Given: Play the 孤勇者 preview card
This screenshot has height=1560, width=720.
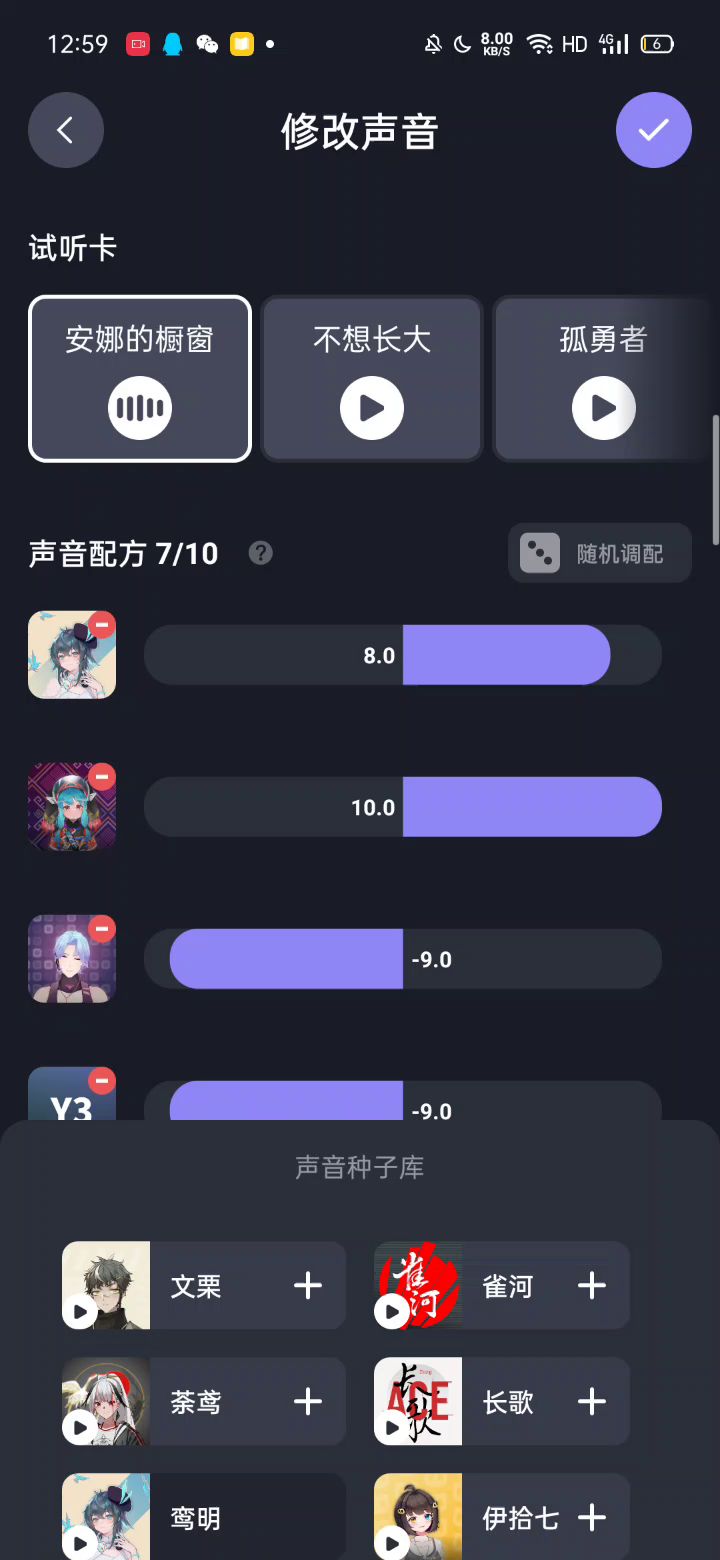Looking at the screenshot, I should click(x=603, y=408).
